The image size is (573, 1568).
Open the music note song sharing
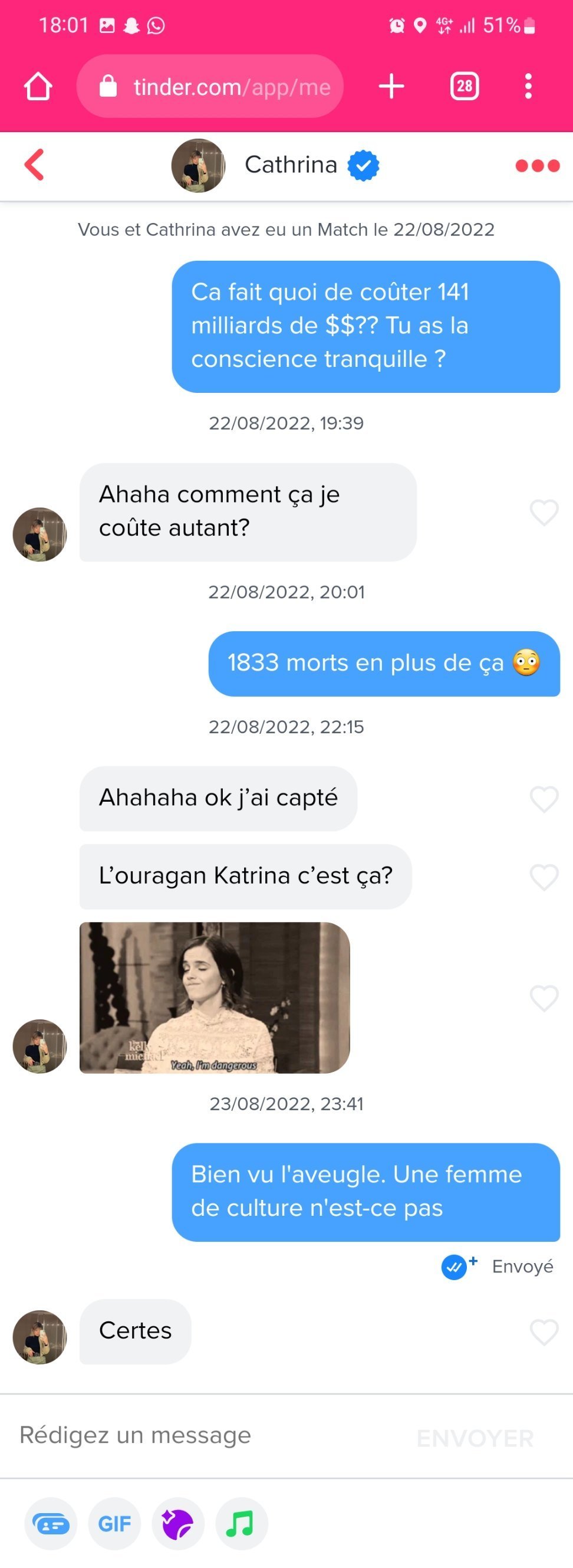click(242, 1524)
